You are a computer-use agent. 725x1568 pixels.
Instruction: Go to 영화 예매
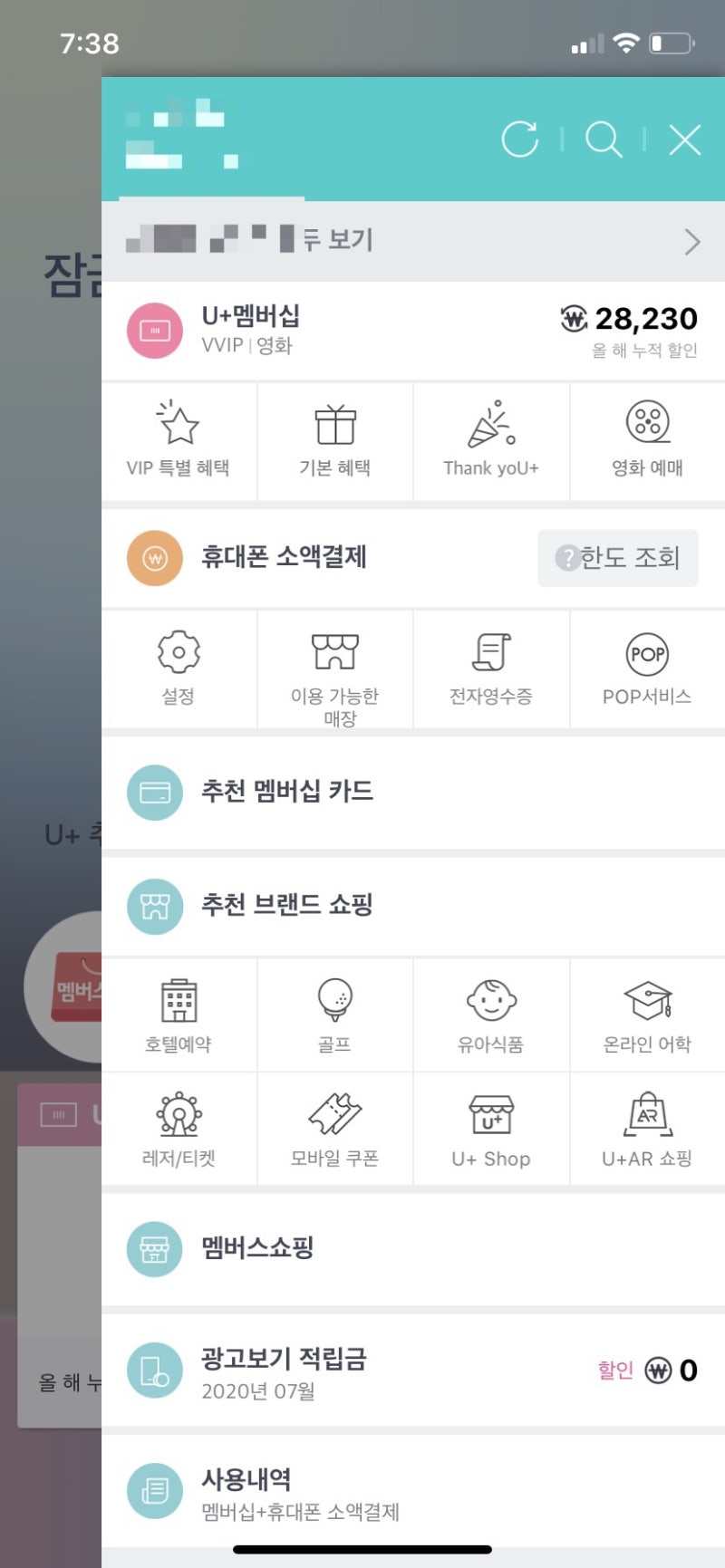click(x=647, y=441)
